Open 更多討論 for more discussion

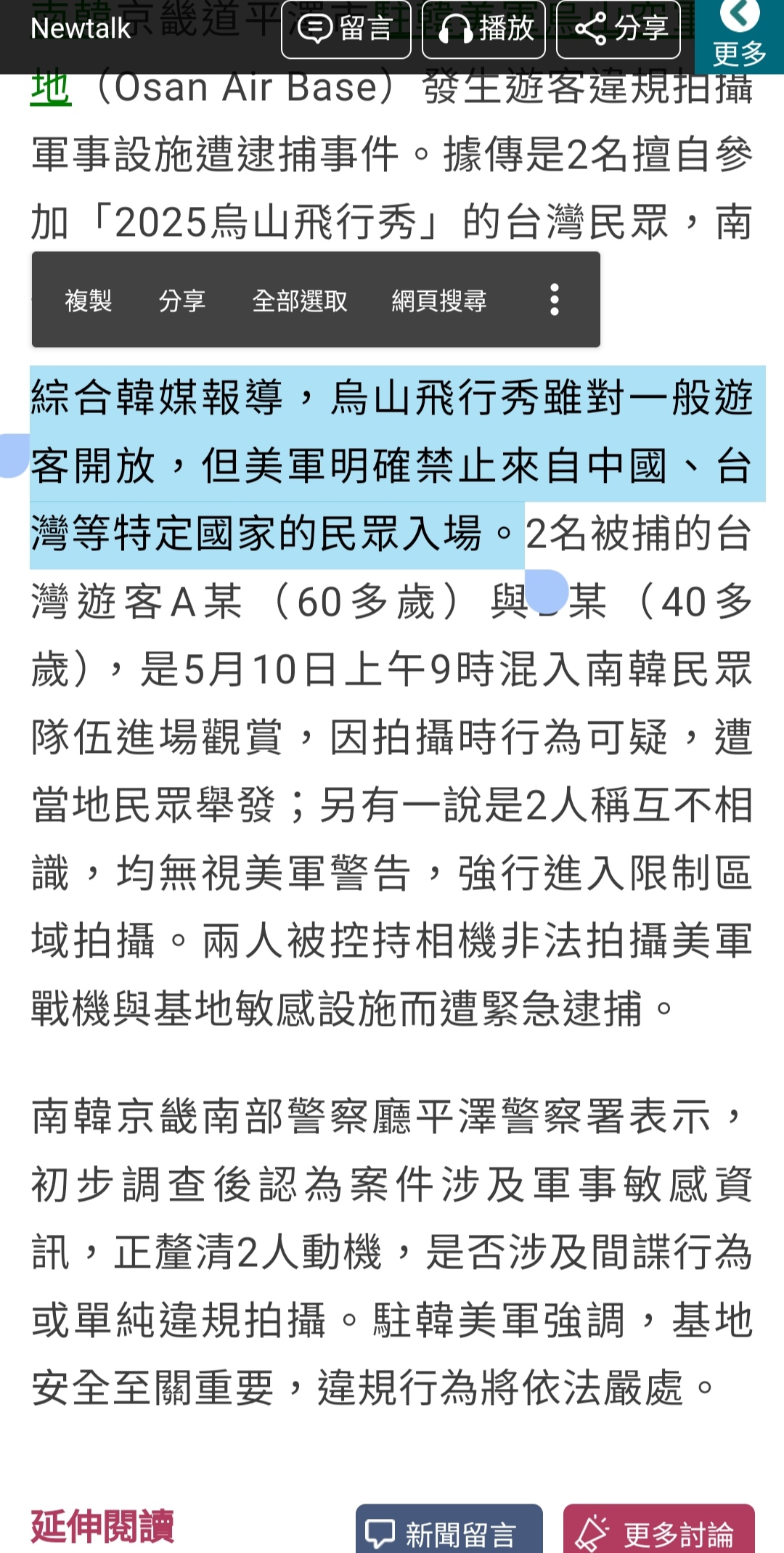click(659, 1530)
